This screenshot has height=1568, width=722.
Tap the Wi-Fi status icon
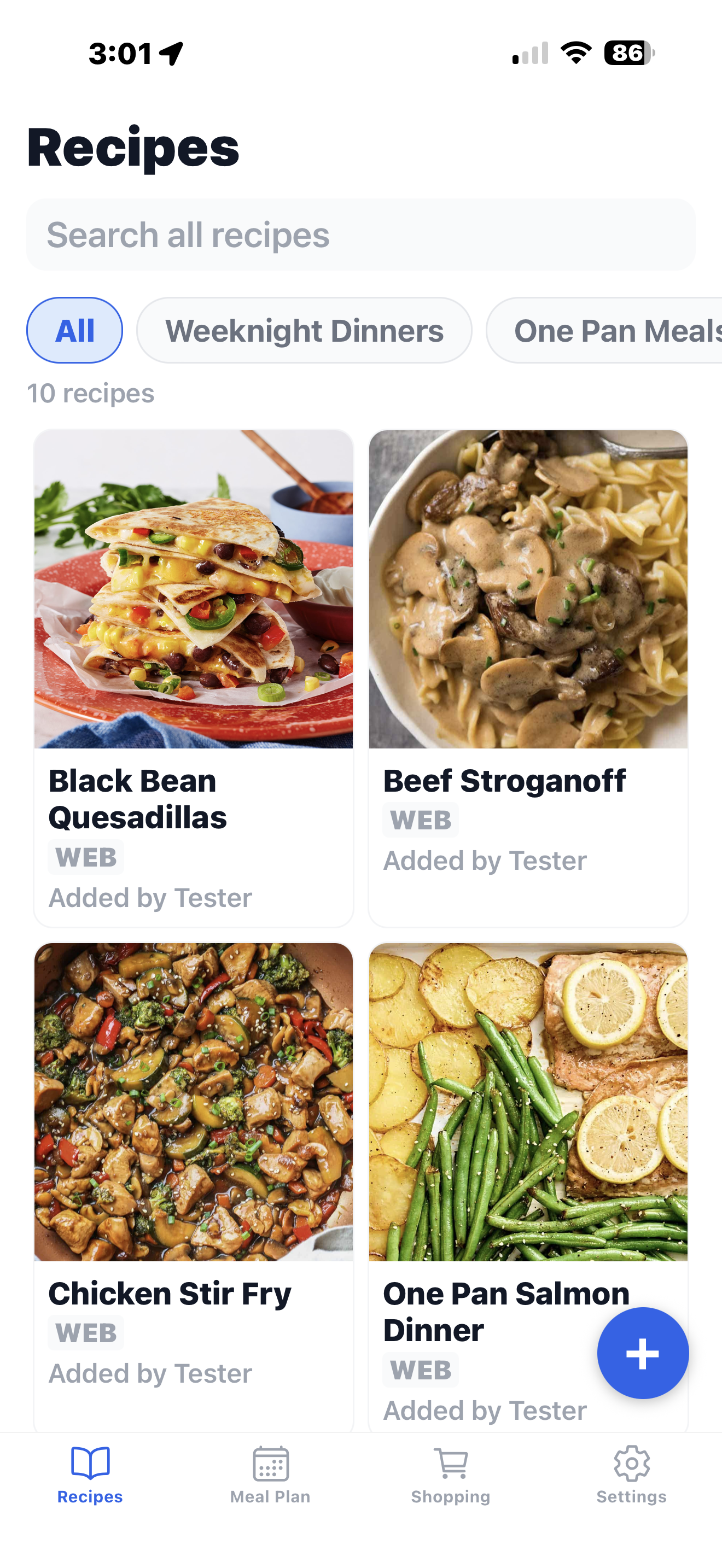coord(577,54)
